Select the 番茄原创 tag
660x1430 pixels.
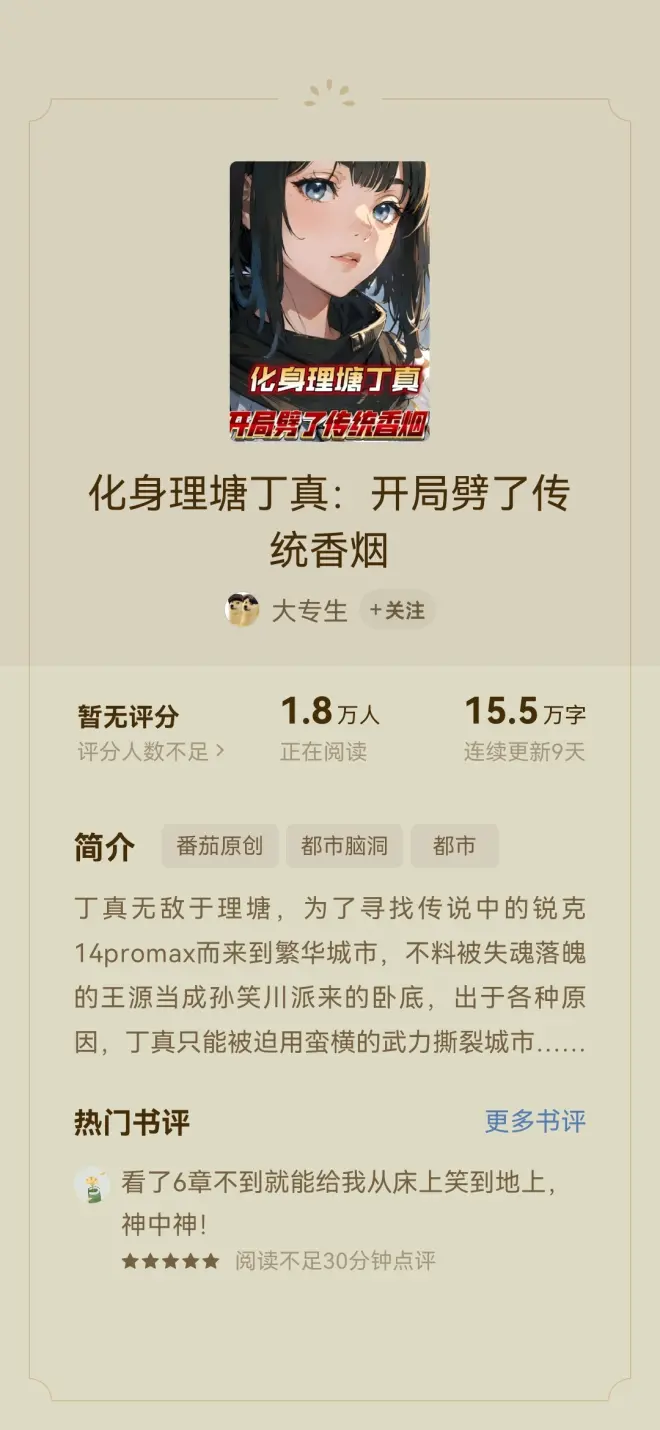219,846
